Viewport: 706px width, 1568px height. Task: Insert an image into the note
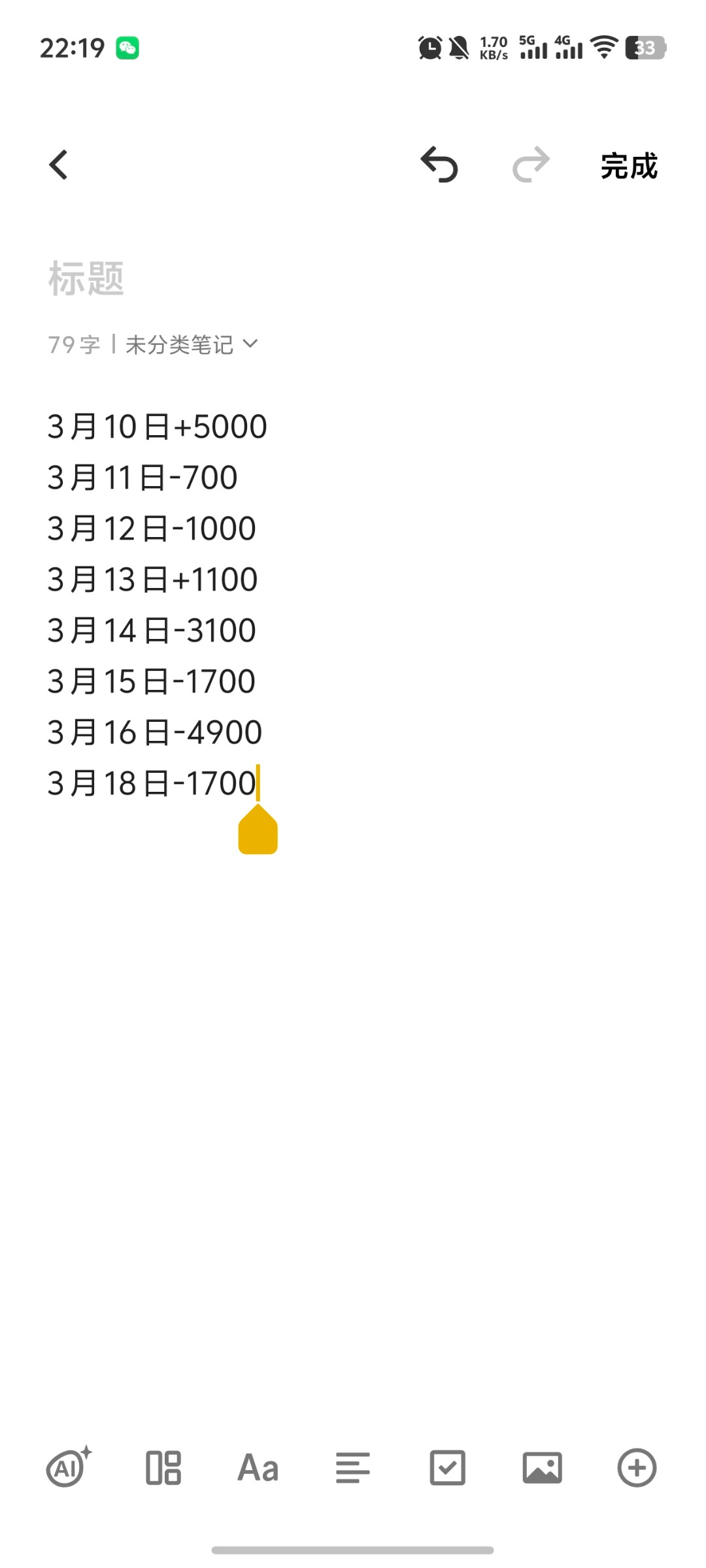click(542, 1468)
